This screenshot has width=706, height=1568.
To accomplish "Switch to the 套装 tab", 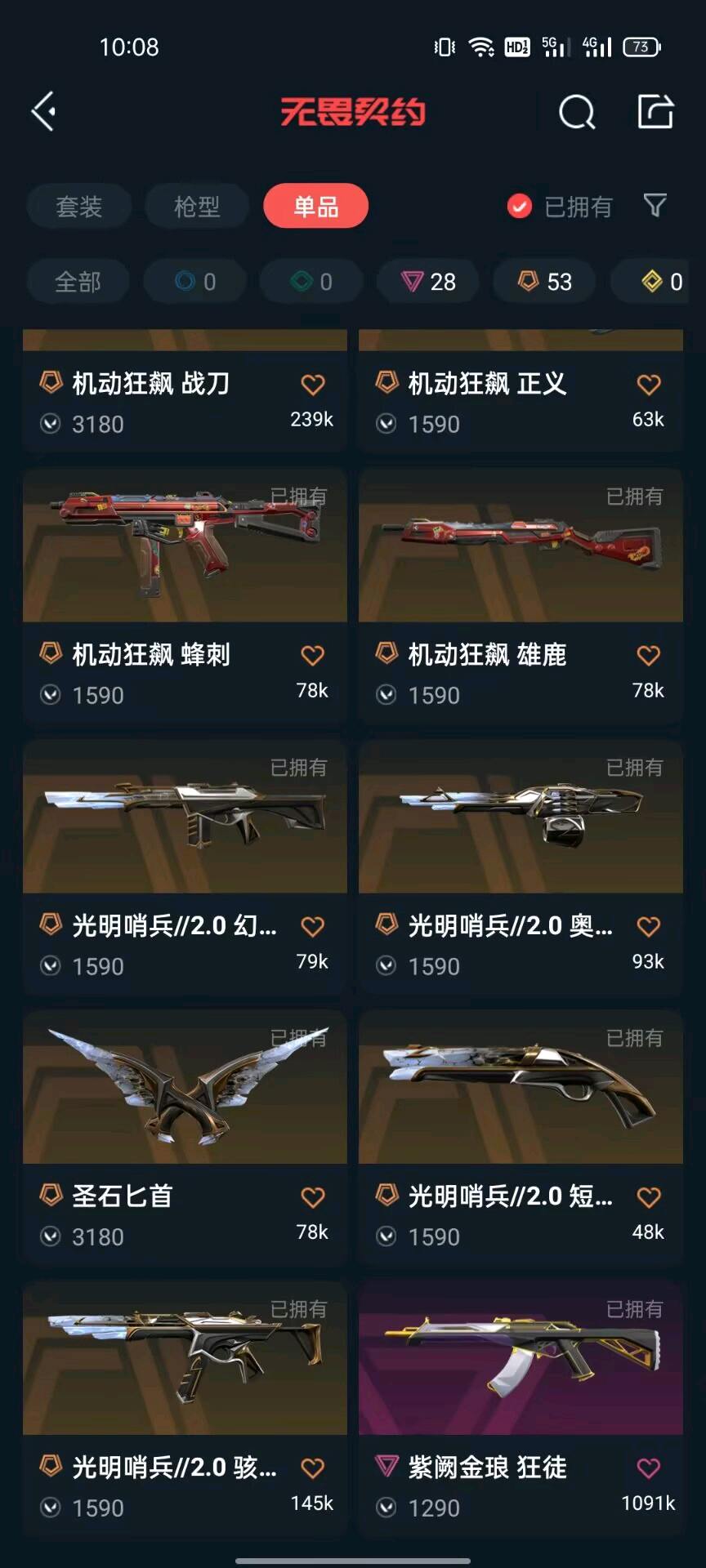I will pyautogui.click(x=79, y=207).
